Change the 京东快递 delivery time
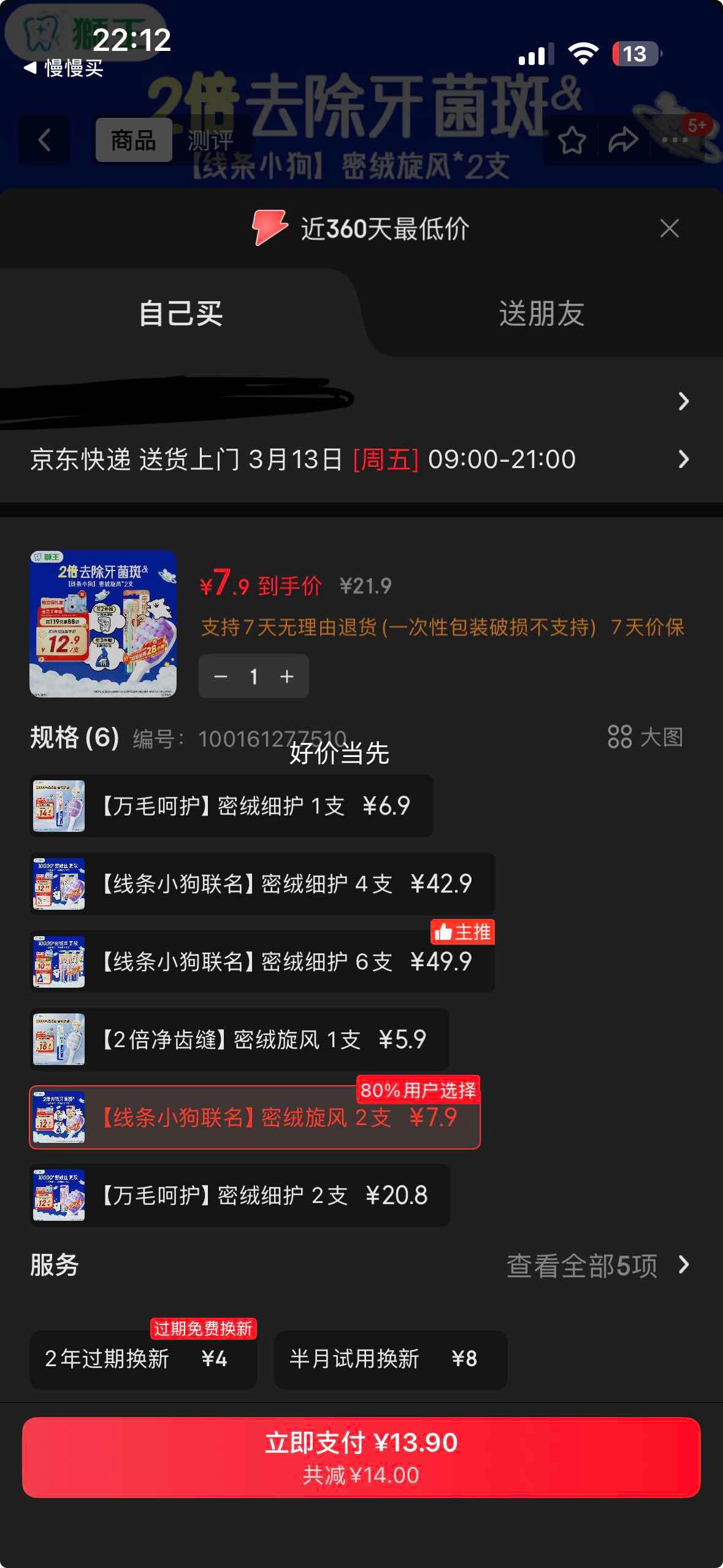Screen dimensions: 723x1568 pos(361,459)
